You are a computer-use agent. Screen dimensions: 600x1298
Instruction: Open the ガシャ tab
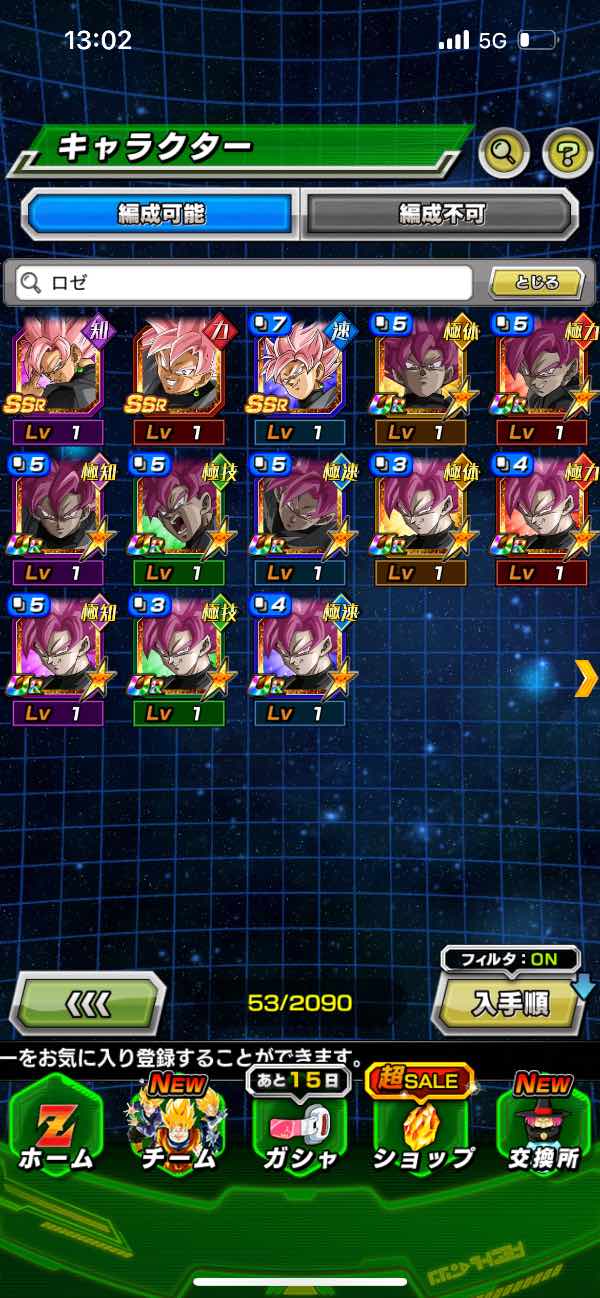pyautogui.click(x=300, y=1125)
